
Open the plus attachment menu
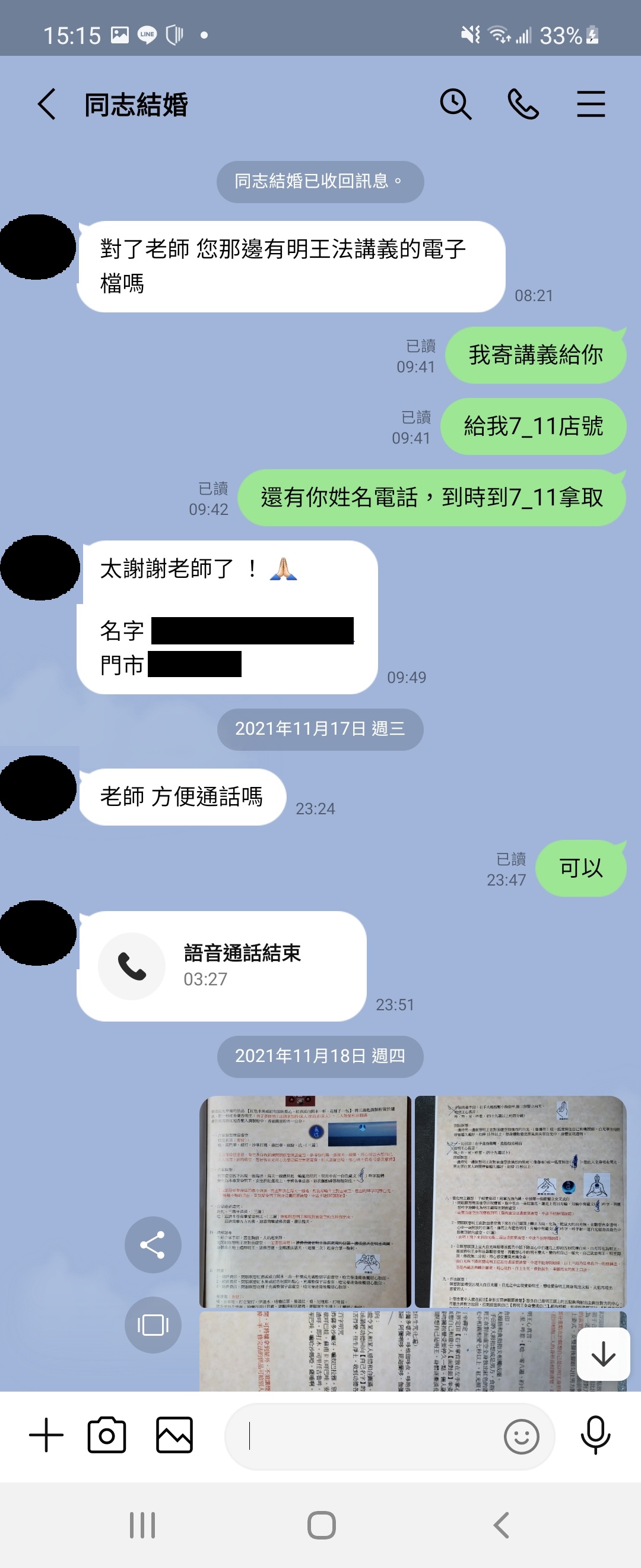click(46, 1436)
